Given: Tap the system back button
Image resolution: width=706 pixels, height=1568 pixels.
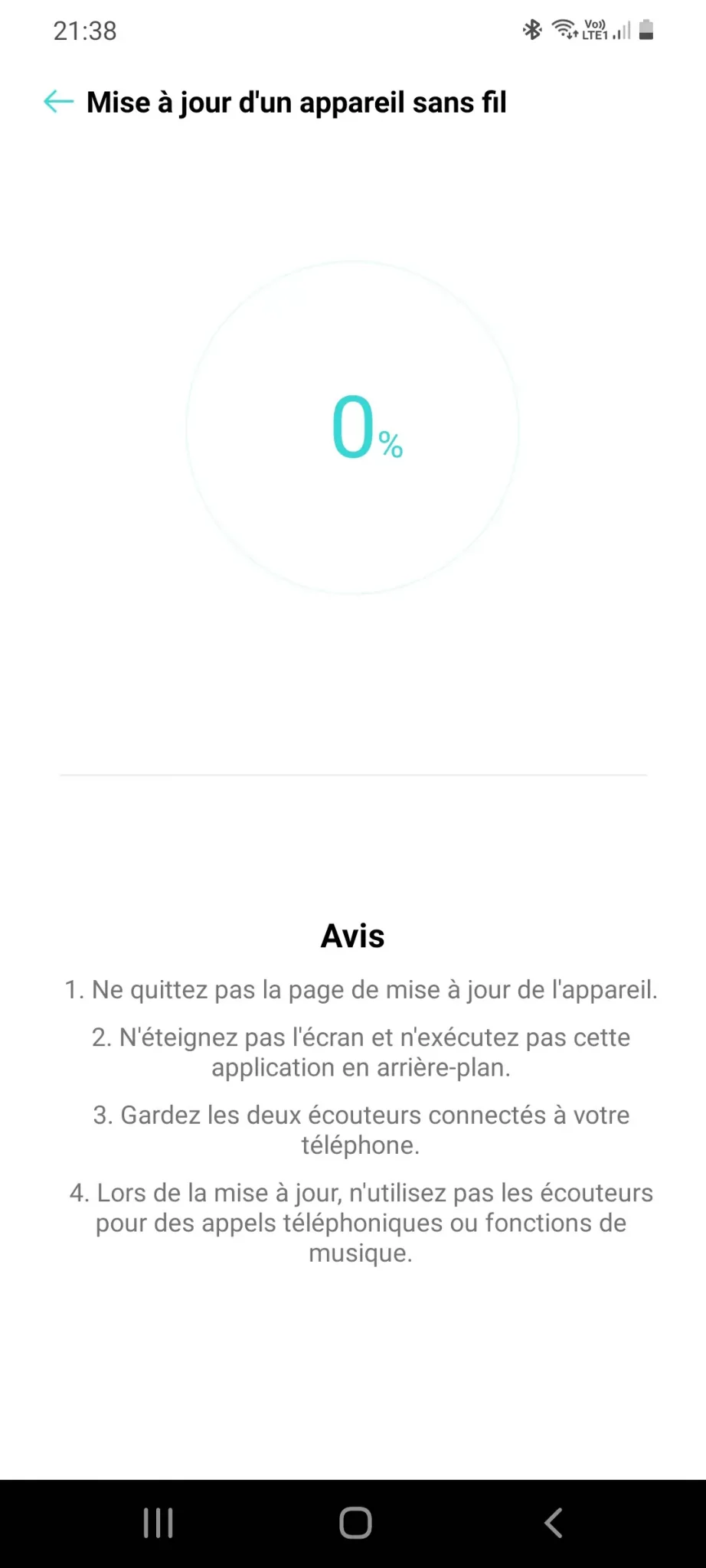Looking at the screenshot, I should 553,1523.
